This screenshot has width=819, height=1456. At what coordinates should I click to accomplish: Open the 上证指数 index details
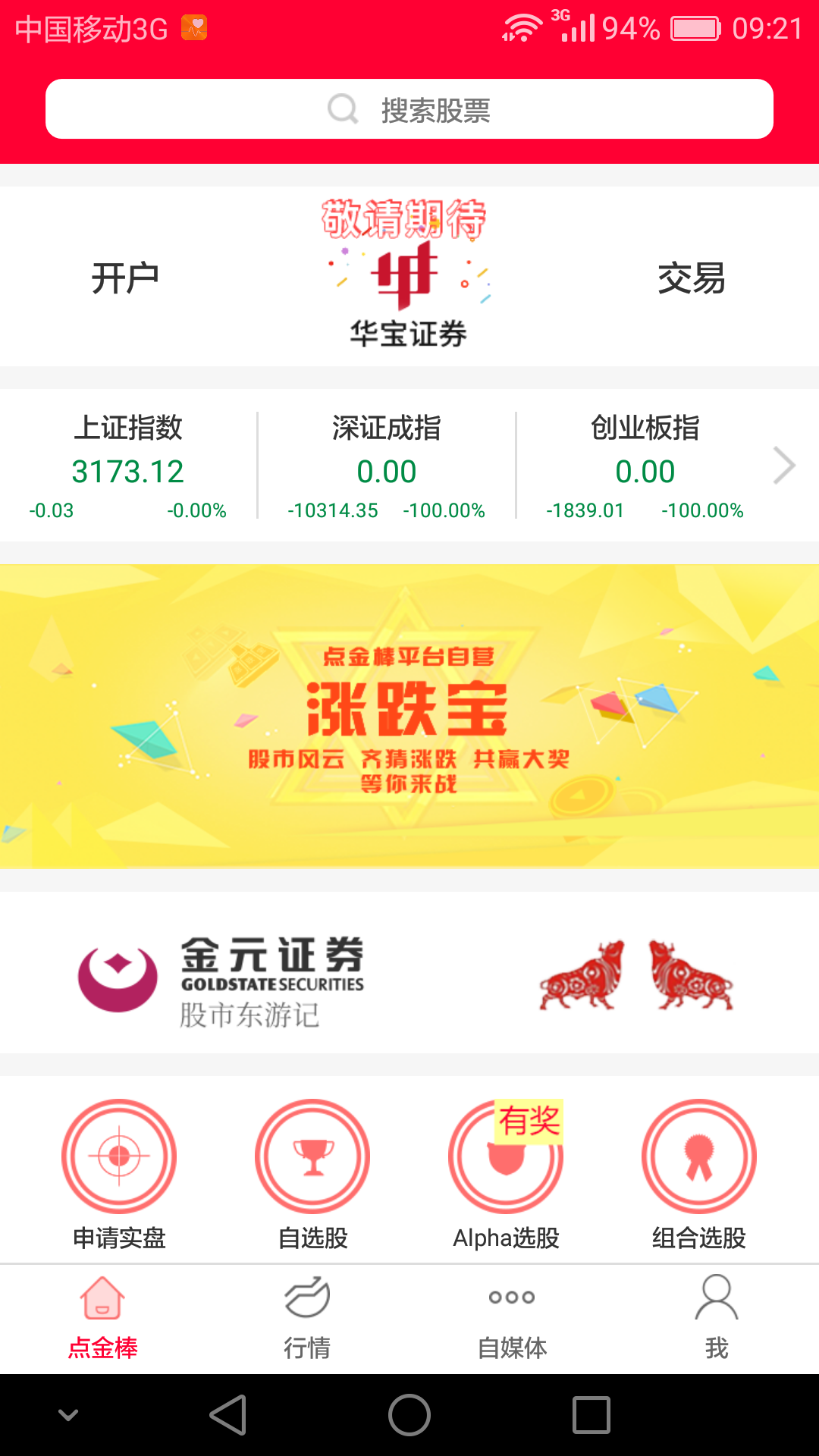[128, 466]
